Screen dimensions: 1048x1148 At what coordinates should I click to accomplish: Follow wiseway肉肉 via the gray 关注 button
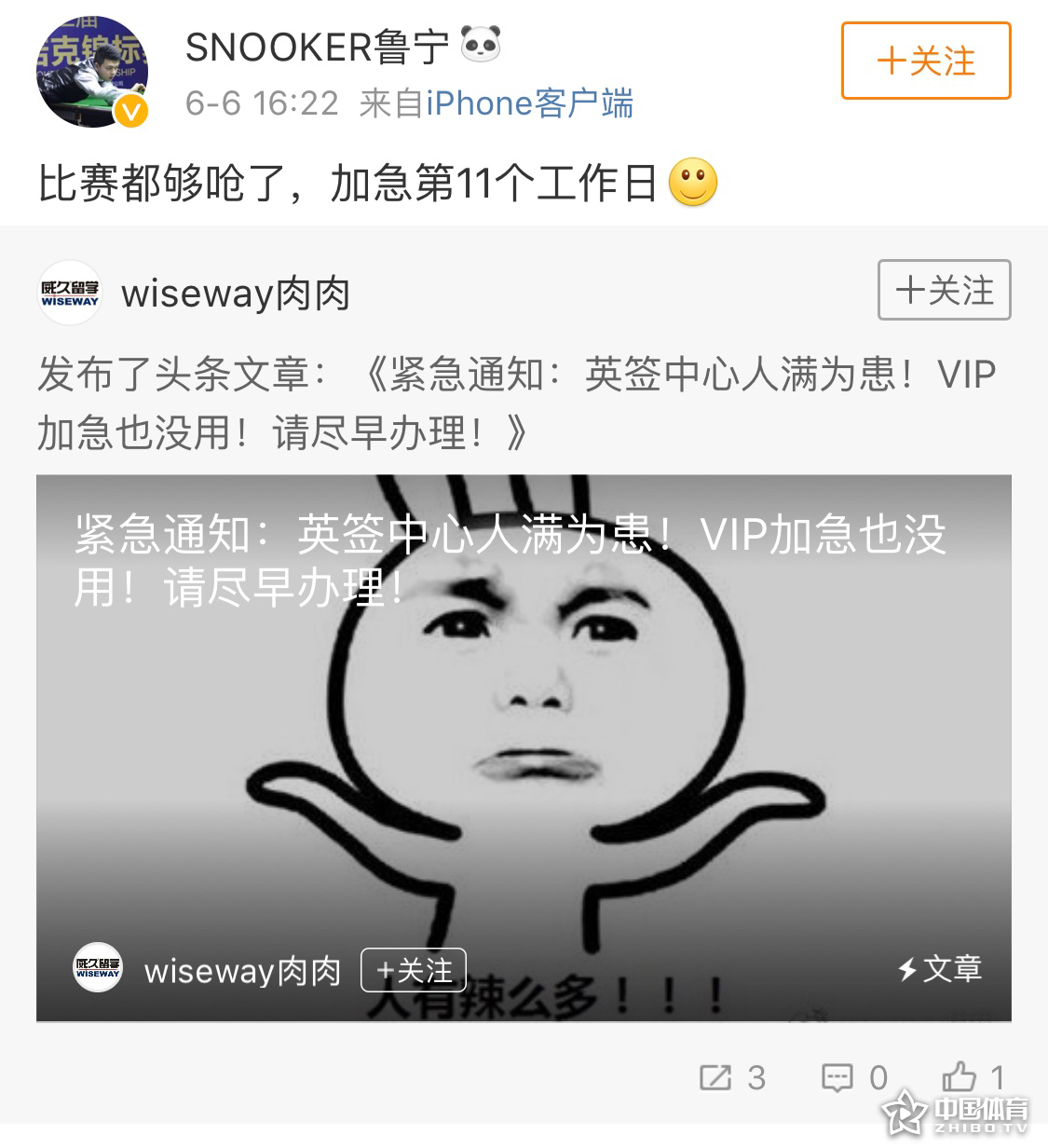[x=944, y=290]
